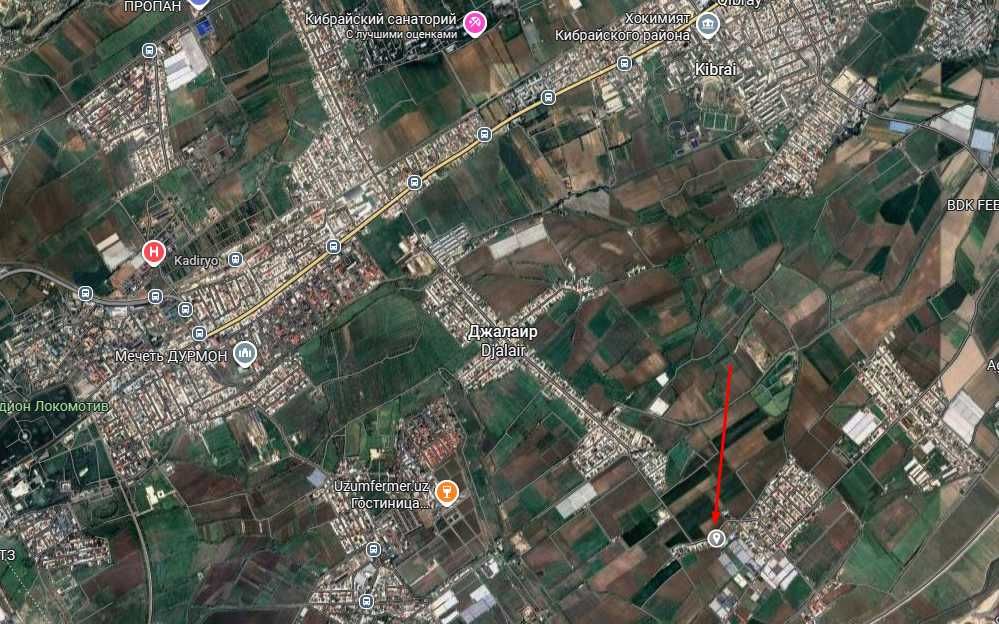999x624 pixels.
Task: Tap the Kadiryo bus stop icon
Action: 235,260
